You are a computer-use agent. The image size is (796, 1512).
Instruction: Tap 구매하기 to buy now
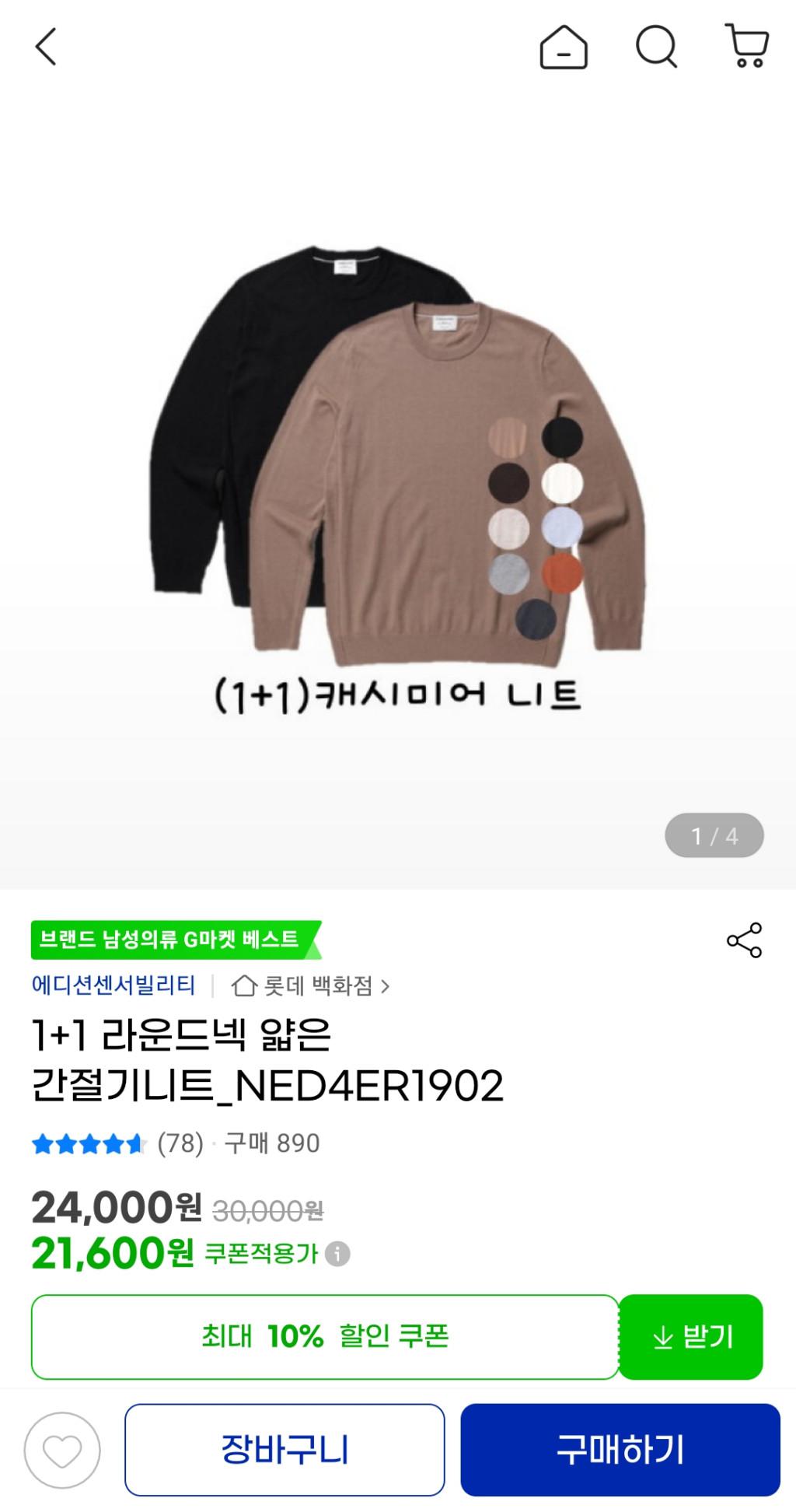coord(620,1450)
